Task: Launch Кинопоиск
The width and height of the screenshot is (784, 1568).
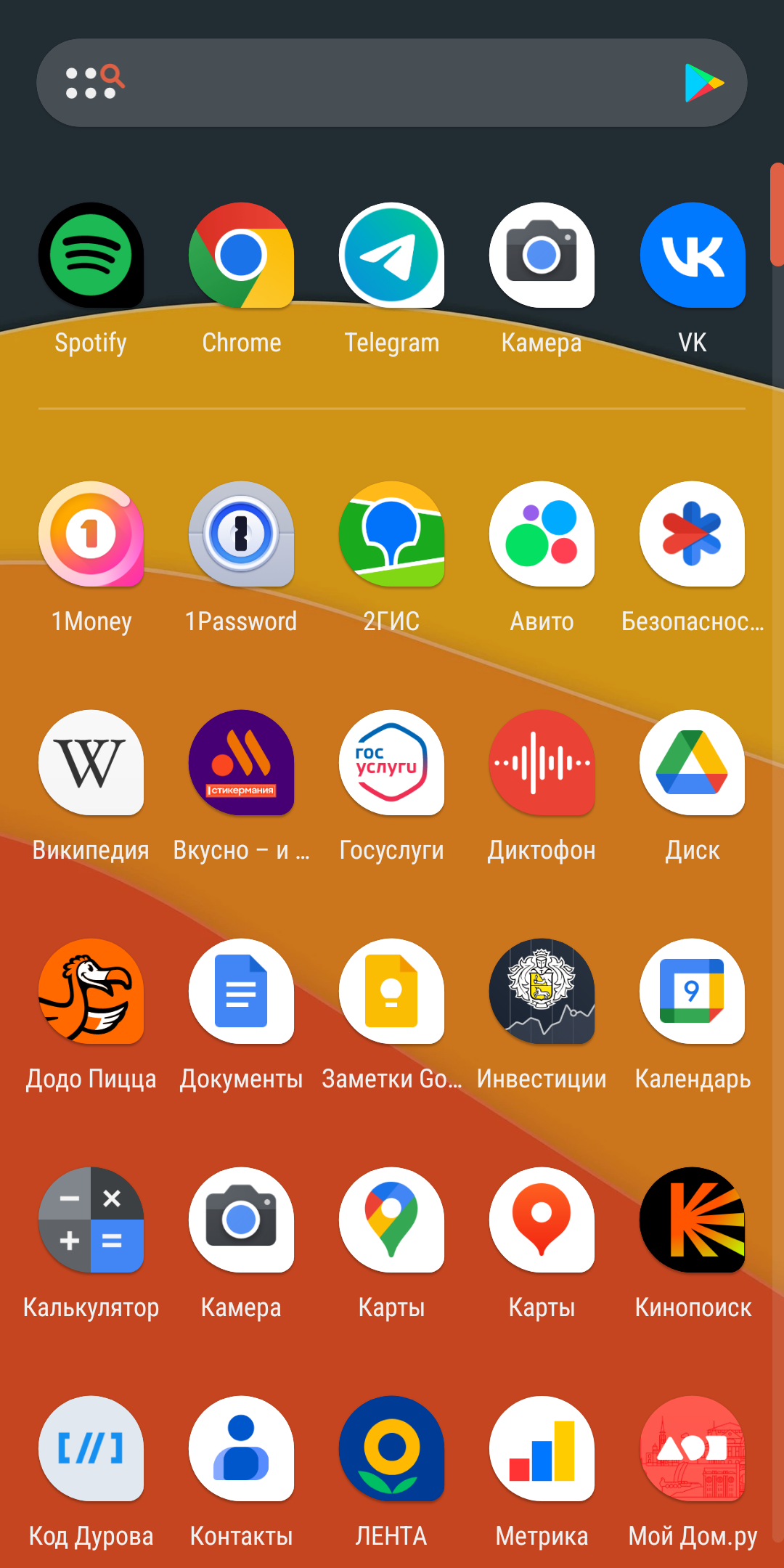Action: [x=693, y=1220]
